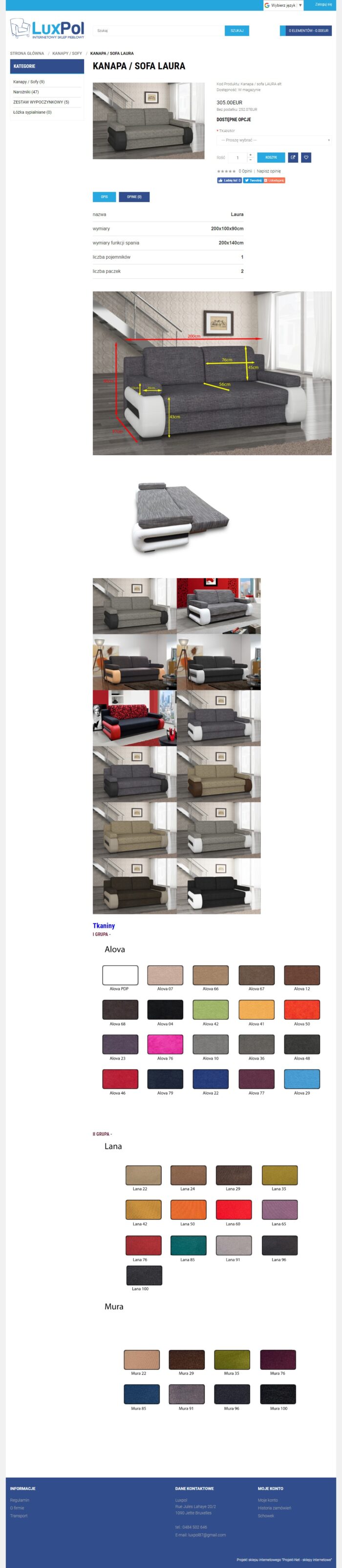This screenshot has height=1568, width=342.
Task: Expand the Tkaniny fabric dropdown
Action: pyautogui.click(x=274, y=140)
